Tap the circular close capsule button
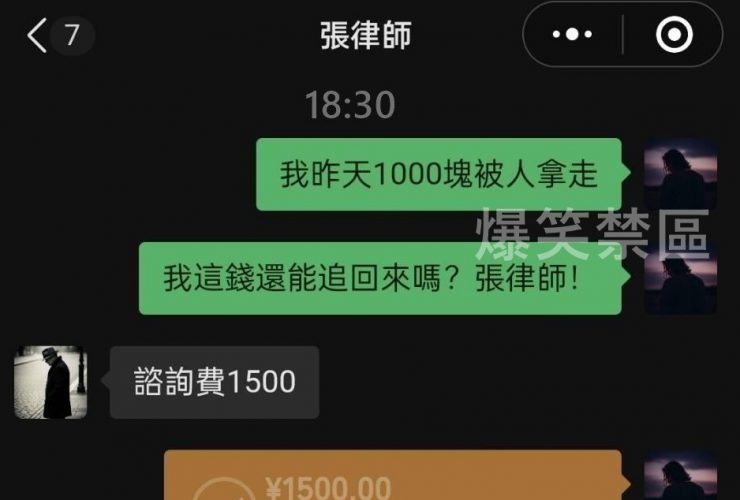The width and height of the screenshot is (740, 500). 674,35
